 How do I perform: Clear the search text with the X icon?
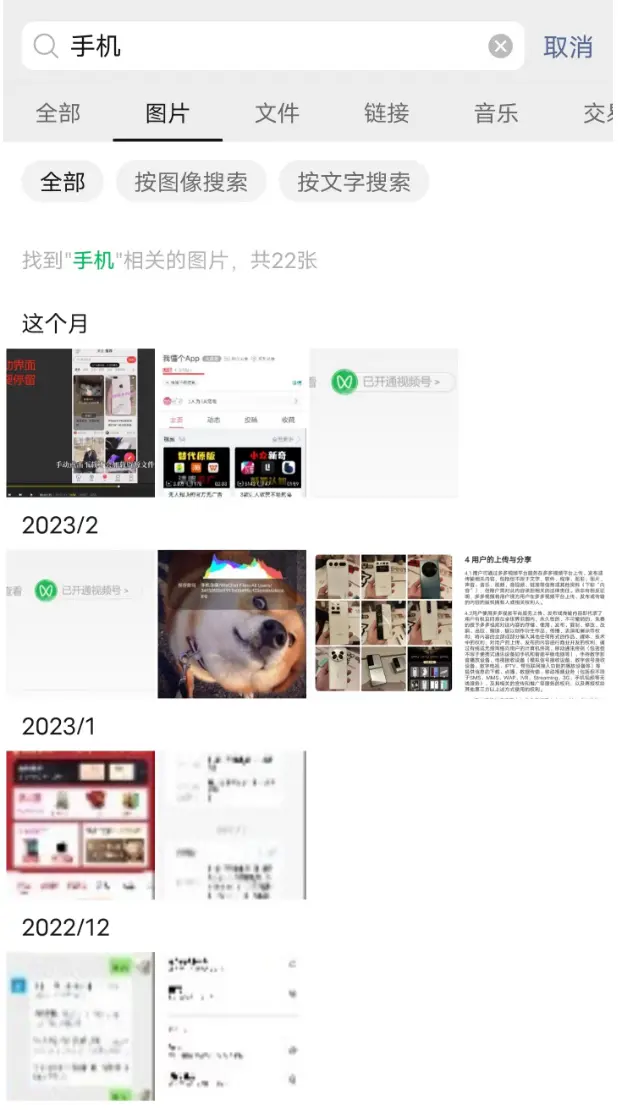(x=500, y=46)
